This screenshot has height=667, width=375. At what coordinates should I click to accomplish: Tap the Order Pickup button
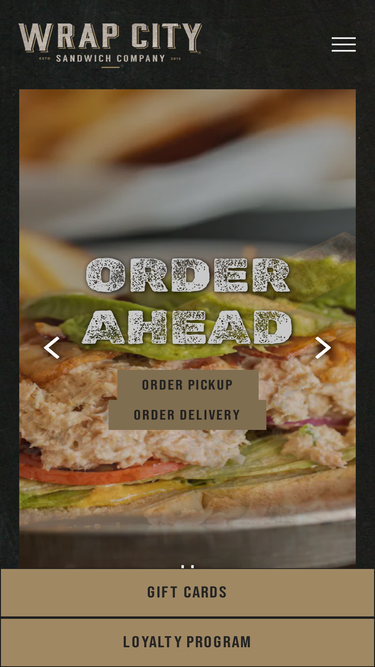point(188,385)
